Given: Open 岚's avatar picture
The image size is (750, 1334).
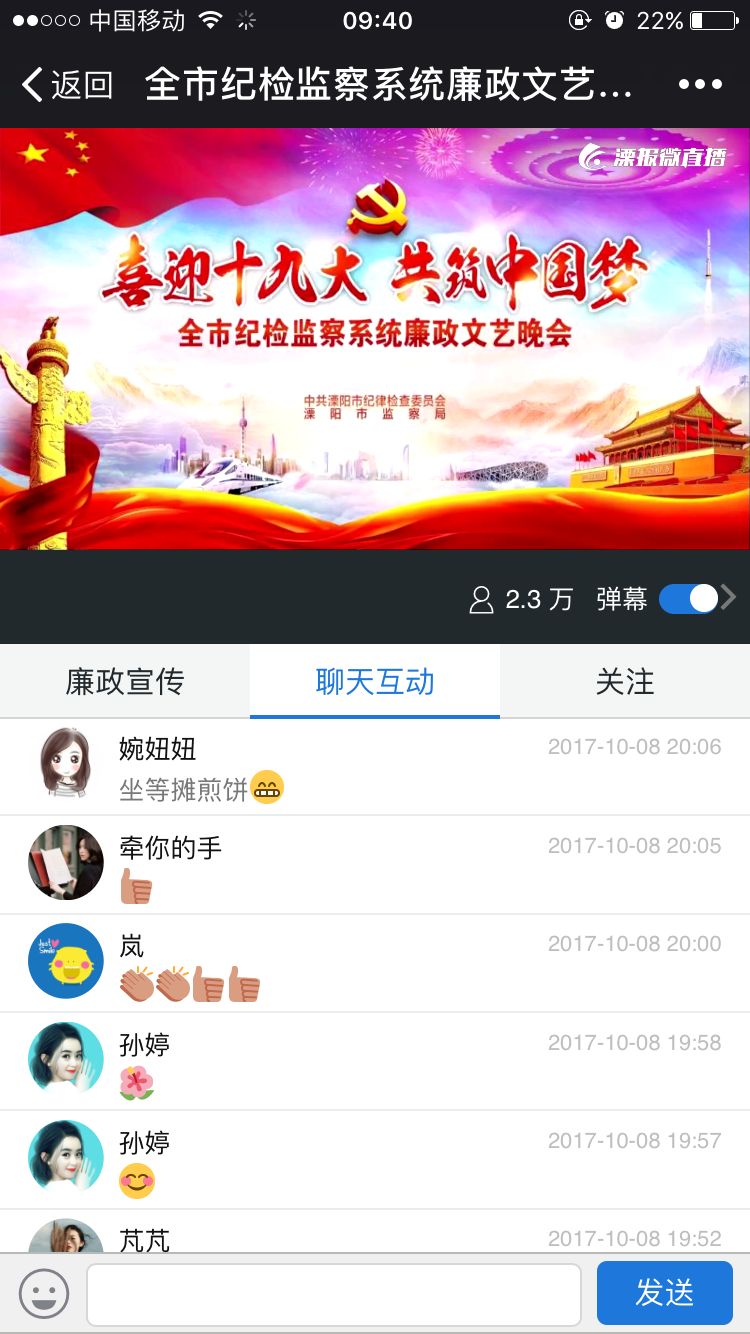Looking at the screenshot, I should click(x=64, y=961).
